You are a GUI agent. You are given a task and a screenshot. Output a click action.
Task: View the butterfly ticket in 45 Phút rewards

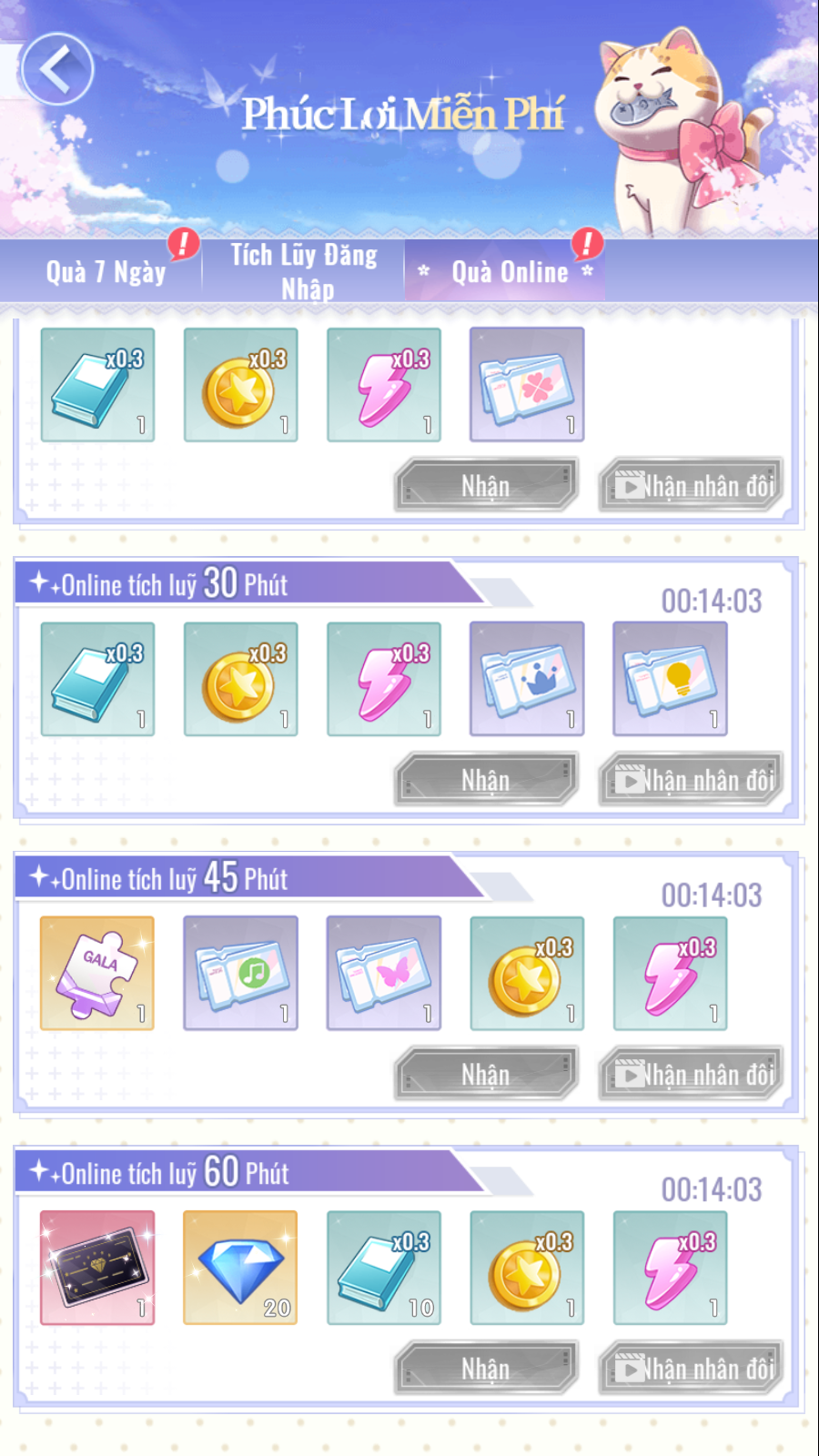[x=383, y=973]
